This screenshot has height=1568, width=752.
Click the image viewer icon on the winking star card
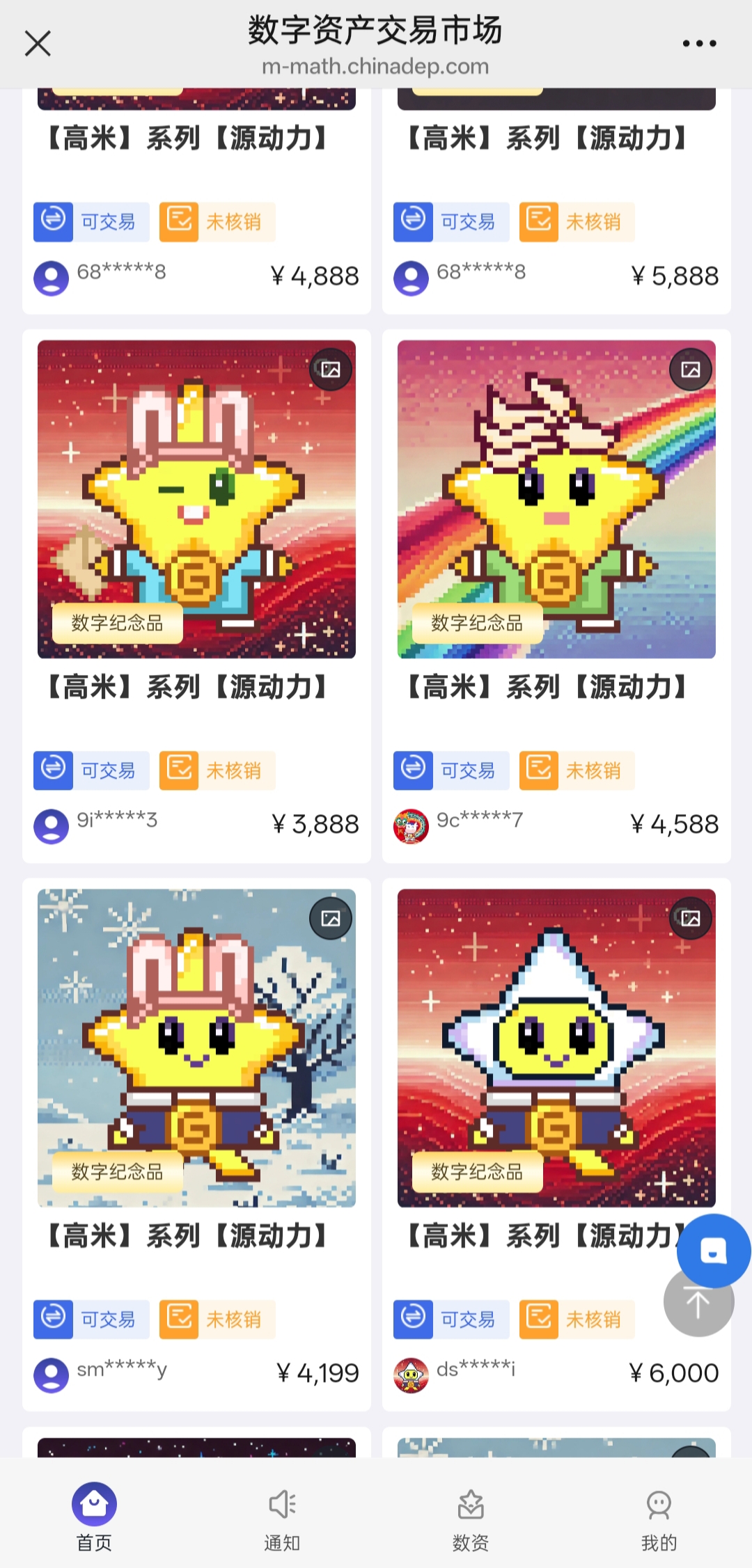click(x=330, y=370)
